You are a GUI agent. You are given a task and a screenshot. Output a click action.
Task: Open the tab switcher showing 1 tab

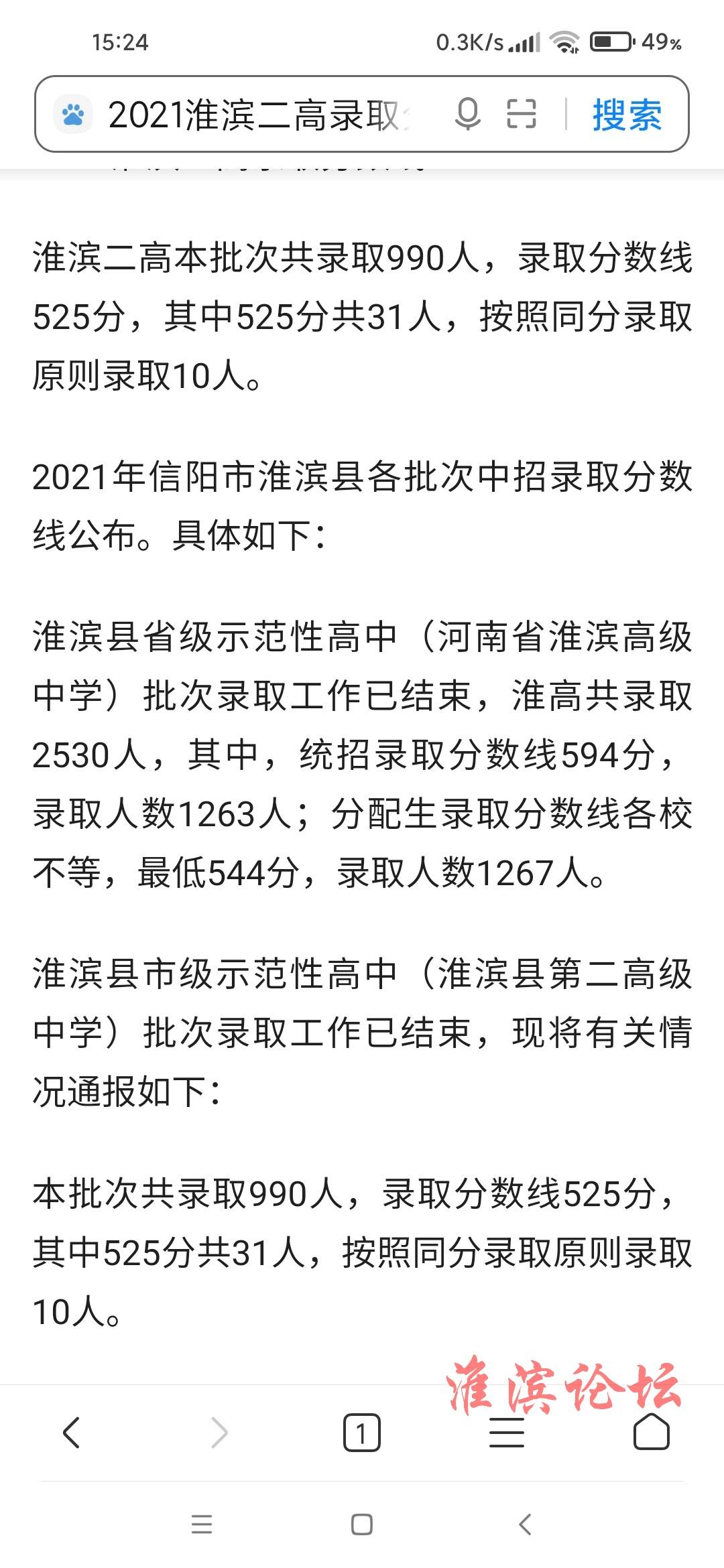[x=361, y=1433]
